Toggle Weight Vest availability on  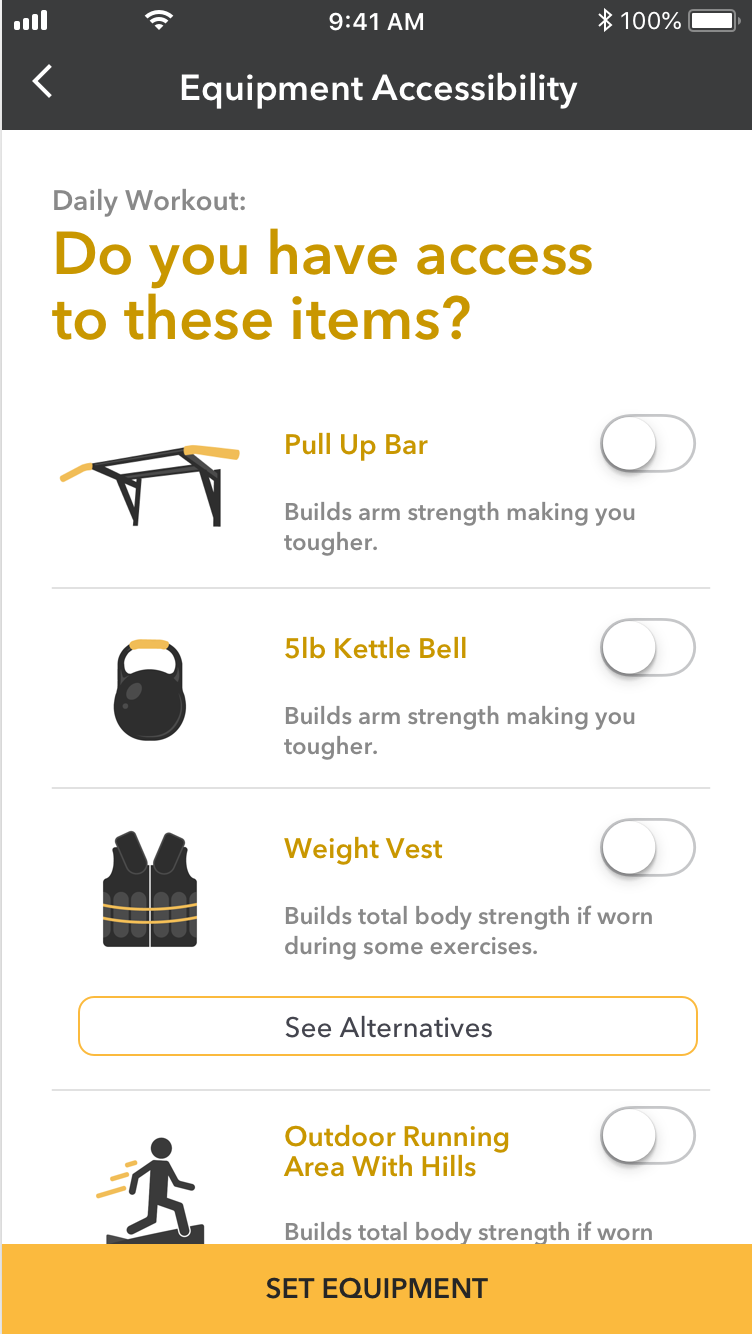click(647, 848)
